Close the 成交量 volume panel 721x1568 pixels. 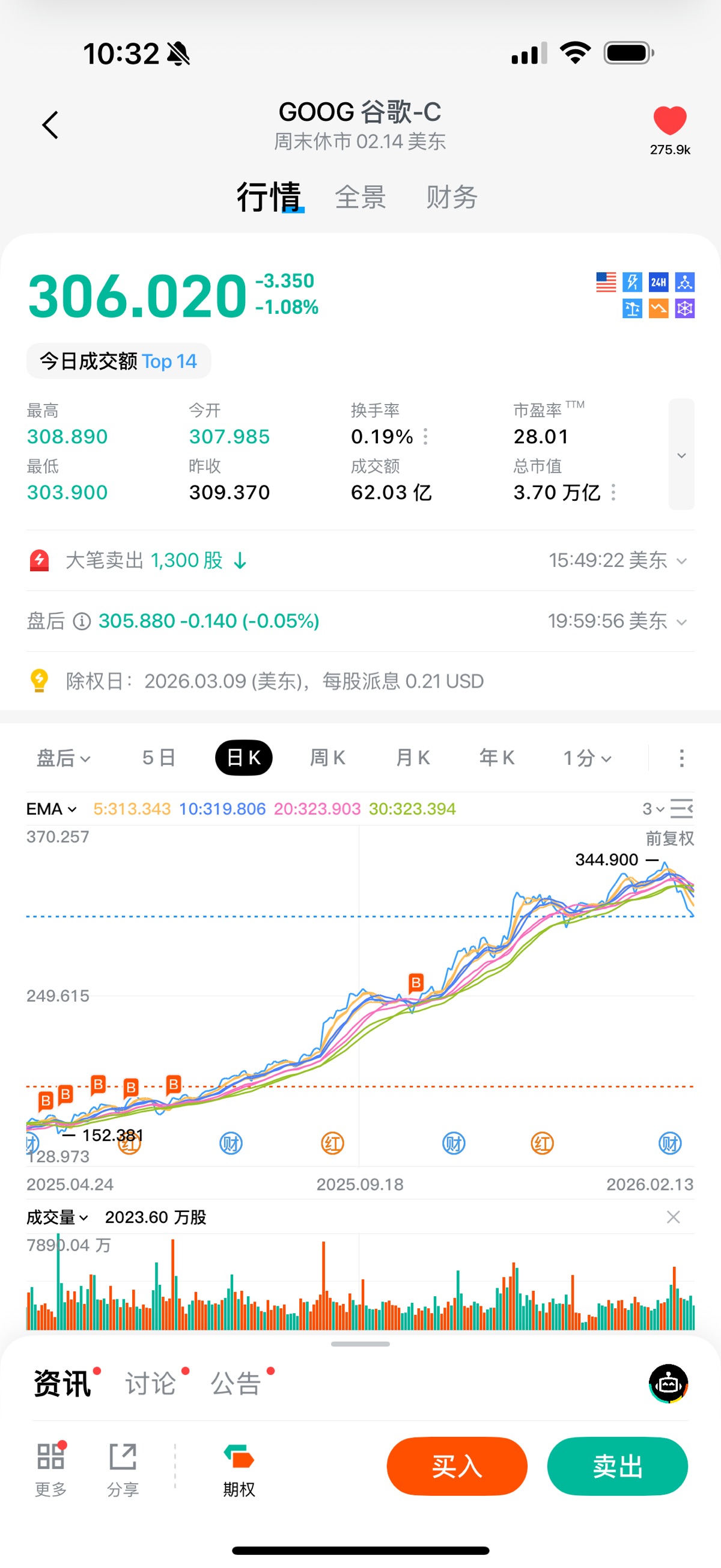click(673, 1217)
